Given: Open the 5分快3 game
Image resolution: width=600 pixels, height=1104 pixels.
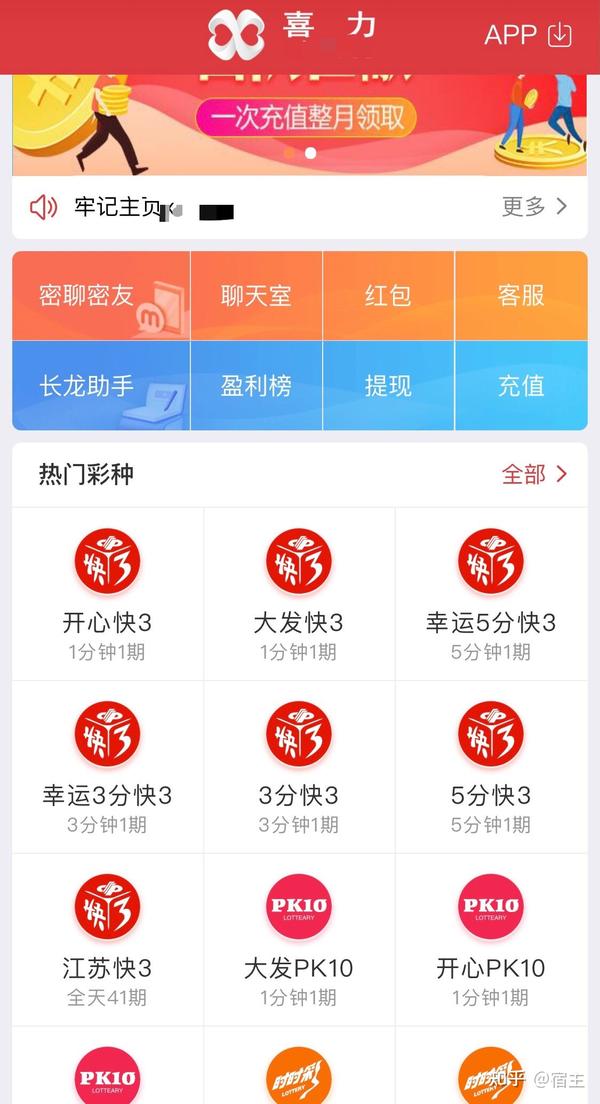Looking at the screenshot, I should point(490,767).
